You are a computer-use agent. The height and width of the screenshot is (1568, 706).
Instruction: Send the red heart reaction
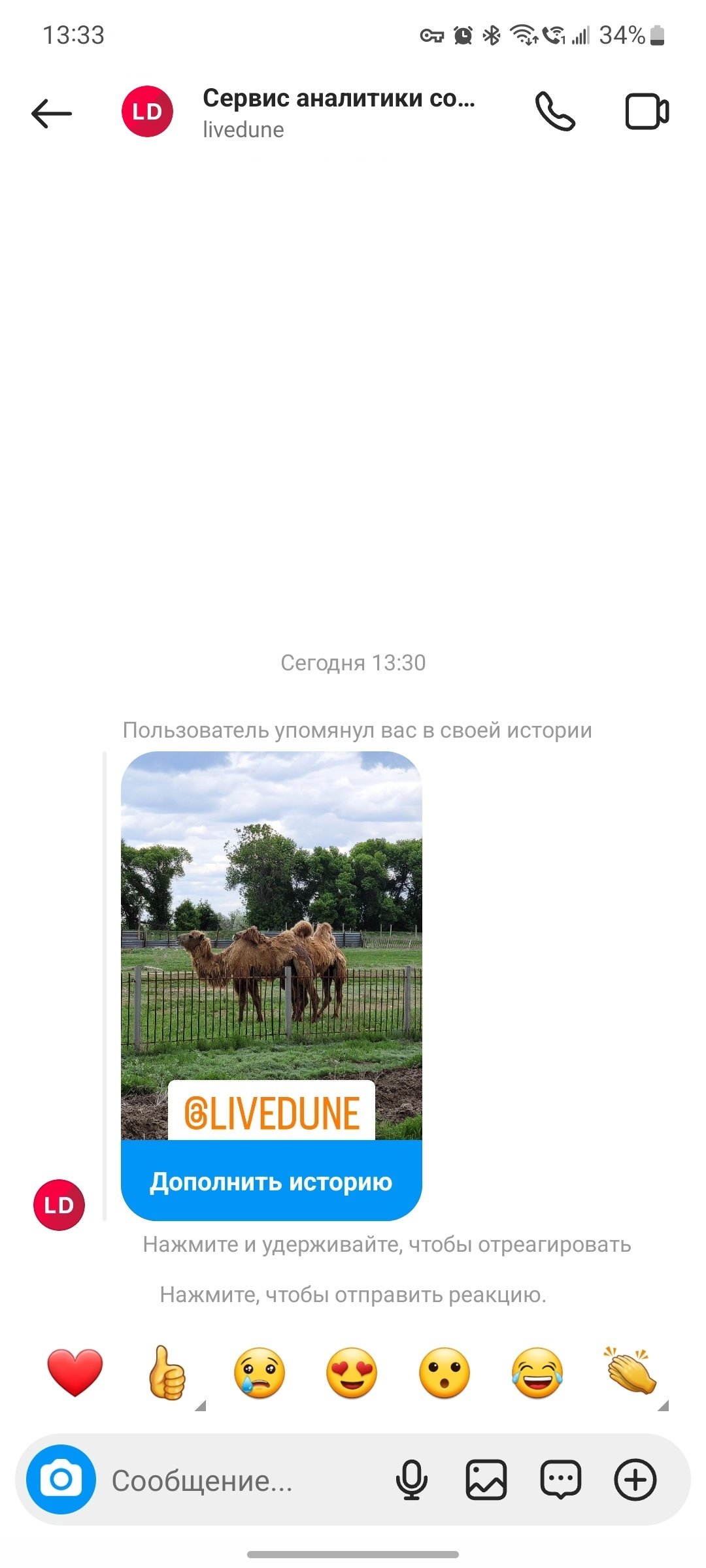[75, 1372]
